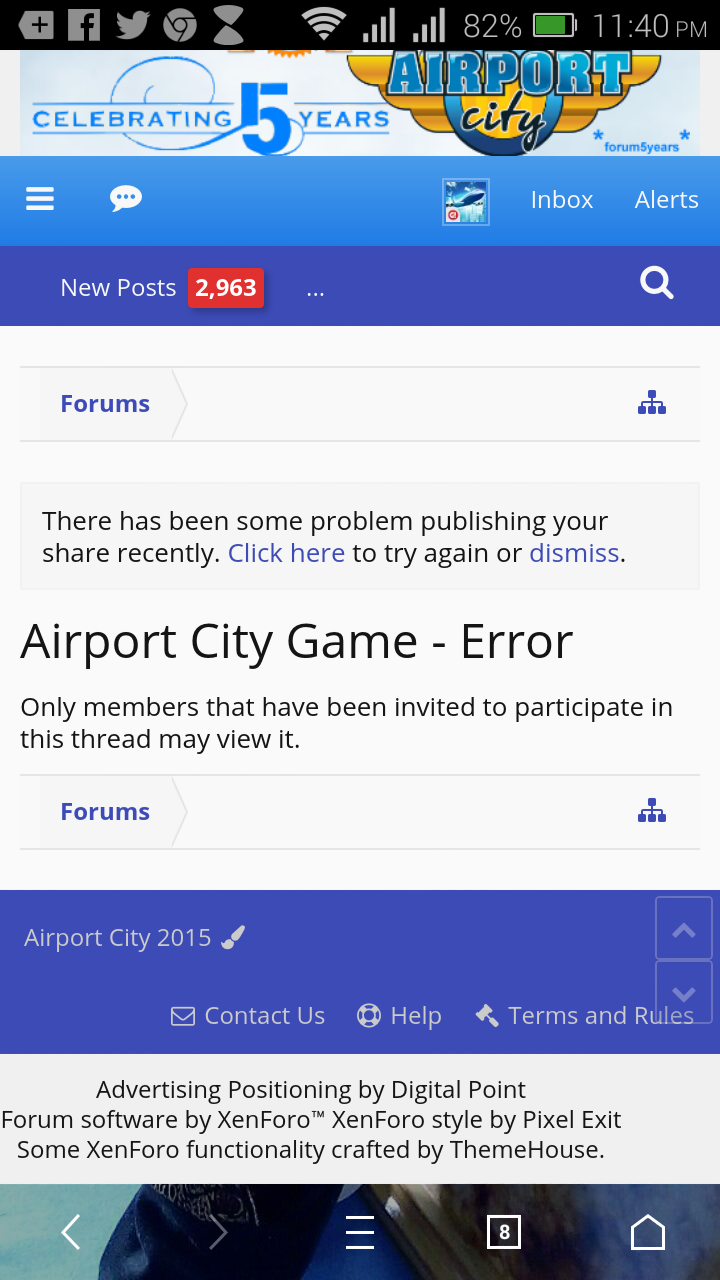This screenshot has height=1280, width=720.
Task: Open the hamburger navigation menu
Action: [40, 200]
